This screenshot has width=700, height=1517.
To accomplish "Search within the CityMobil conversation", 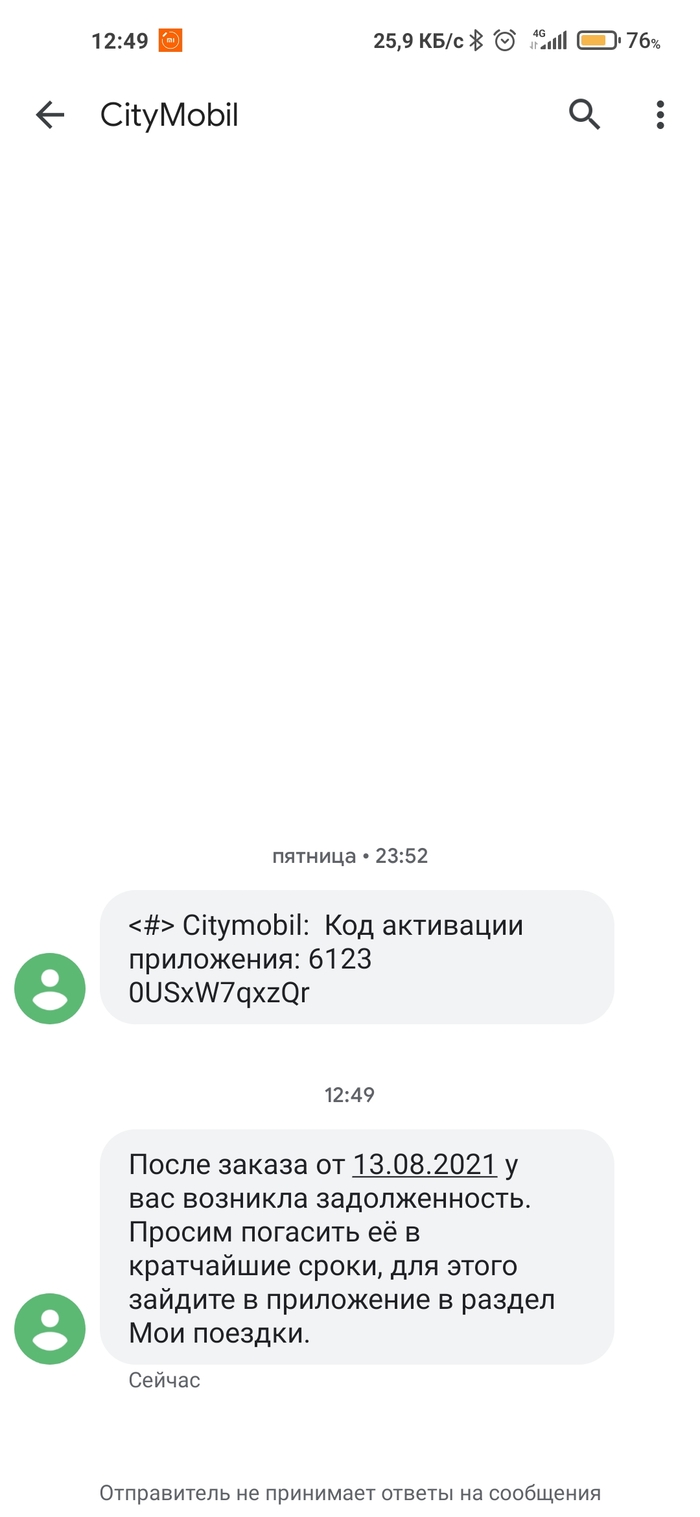I will [585, 115].
